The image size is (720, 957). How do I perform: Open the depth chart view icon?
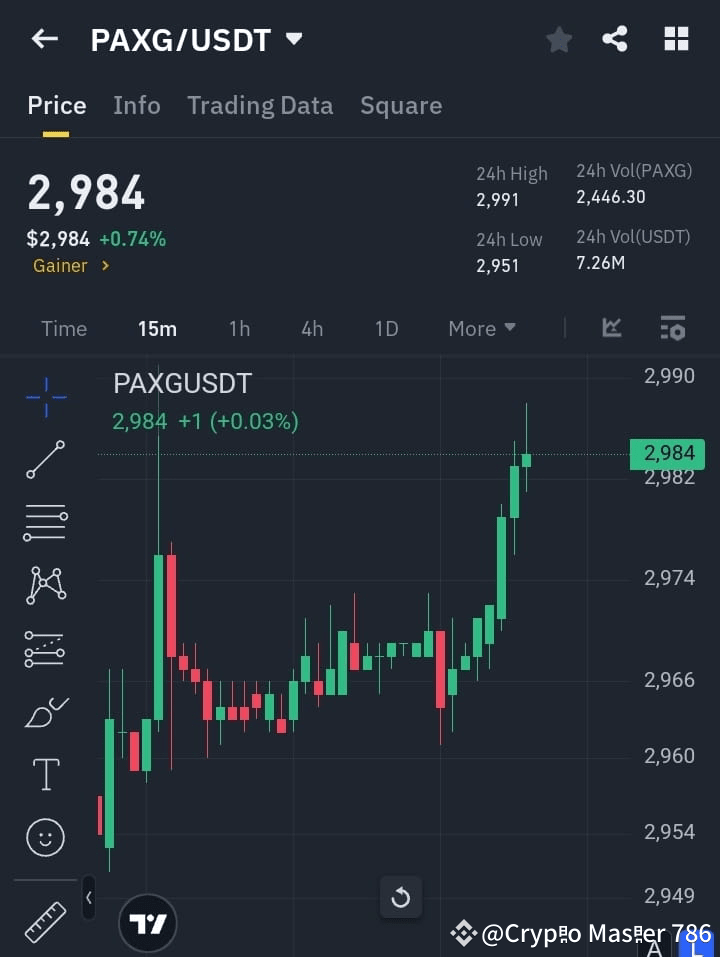[611, 328]
